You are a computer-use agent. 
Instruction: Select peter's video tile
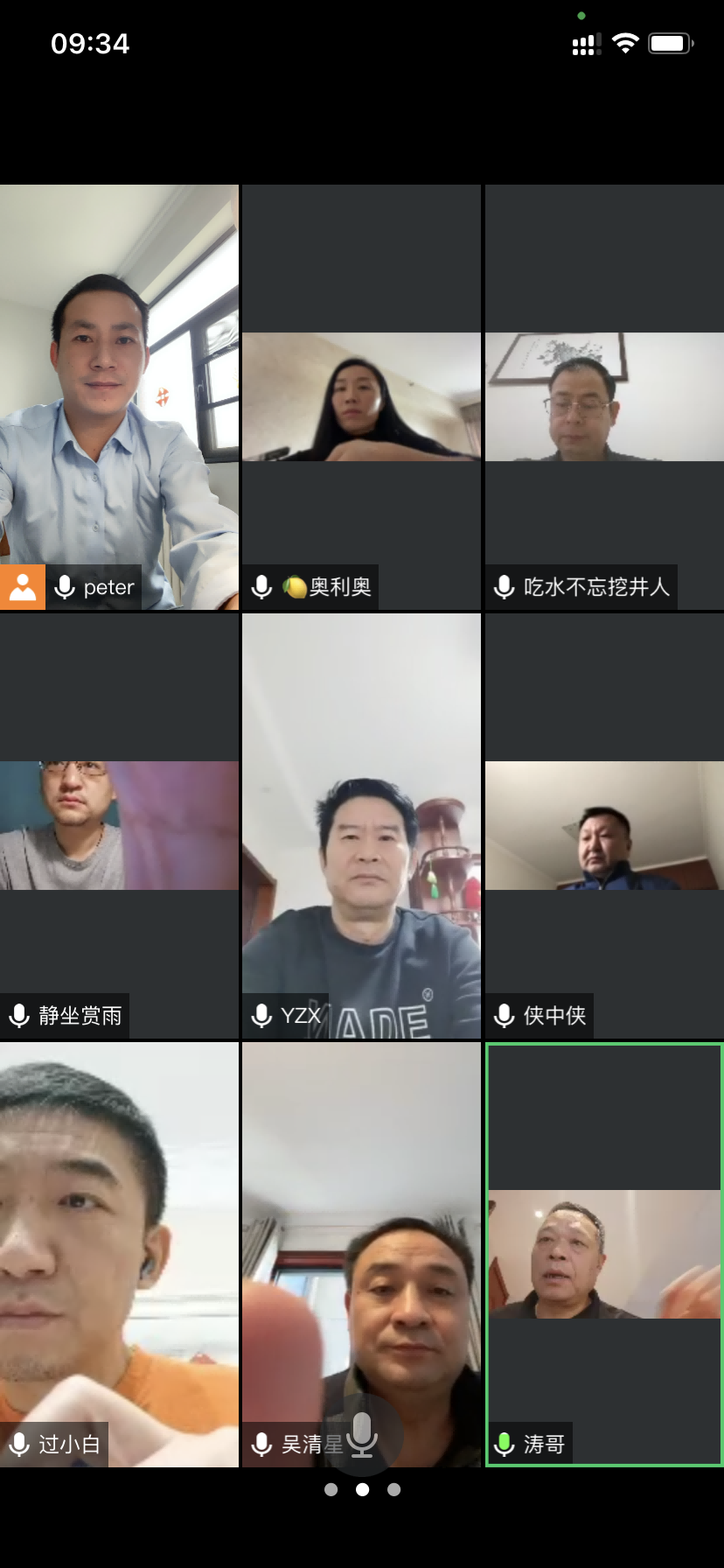tap(119, 396)
